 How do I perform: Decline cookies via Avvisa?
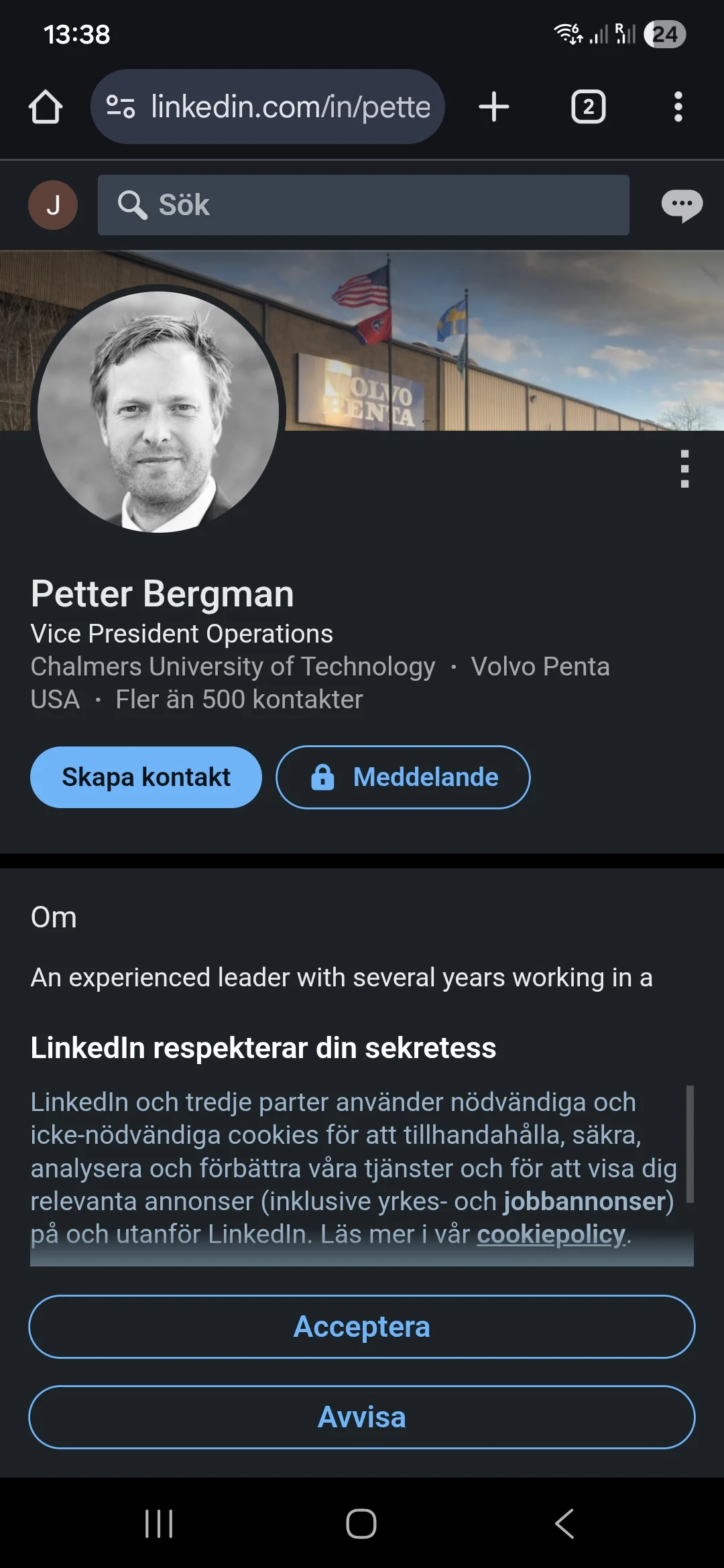[362, 1417]
